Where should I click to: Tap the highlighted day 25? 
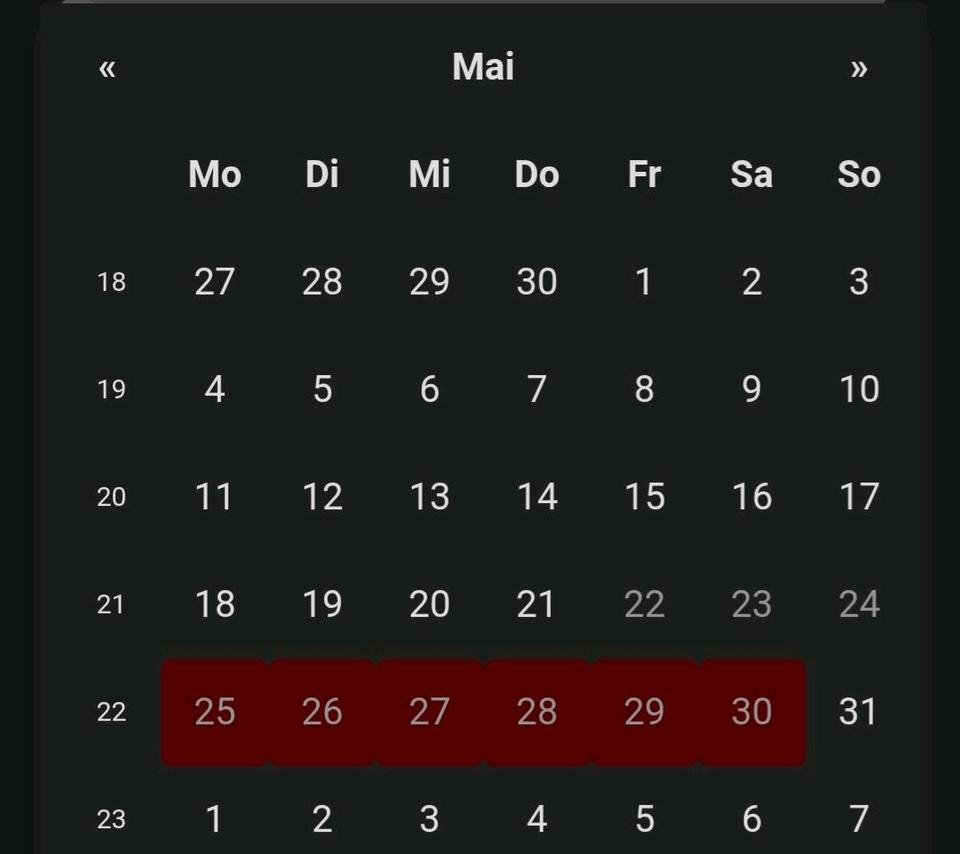coord(214,712)
